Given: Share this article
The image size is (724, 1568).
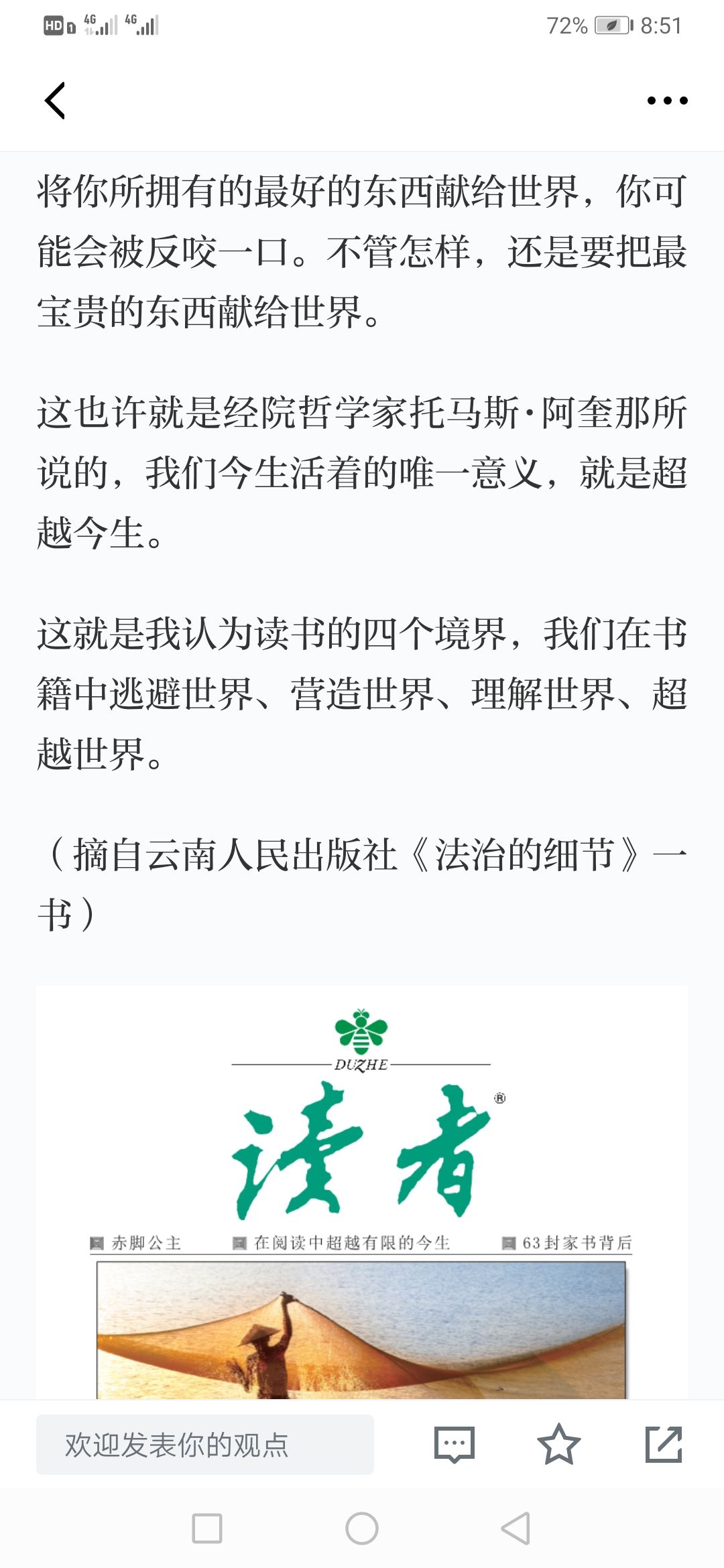Looking at the screenshot, I should click(x=663, y=1445).
